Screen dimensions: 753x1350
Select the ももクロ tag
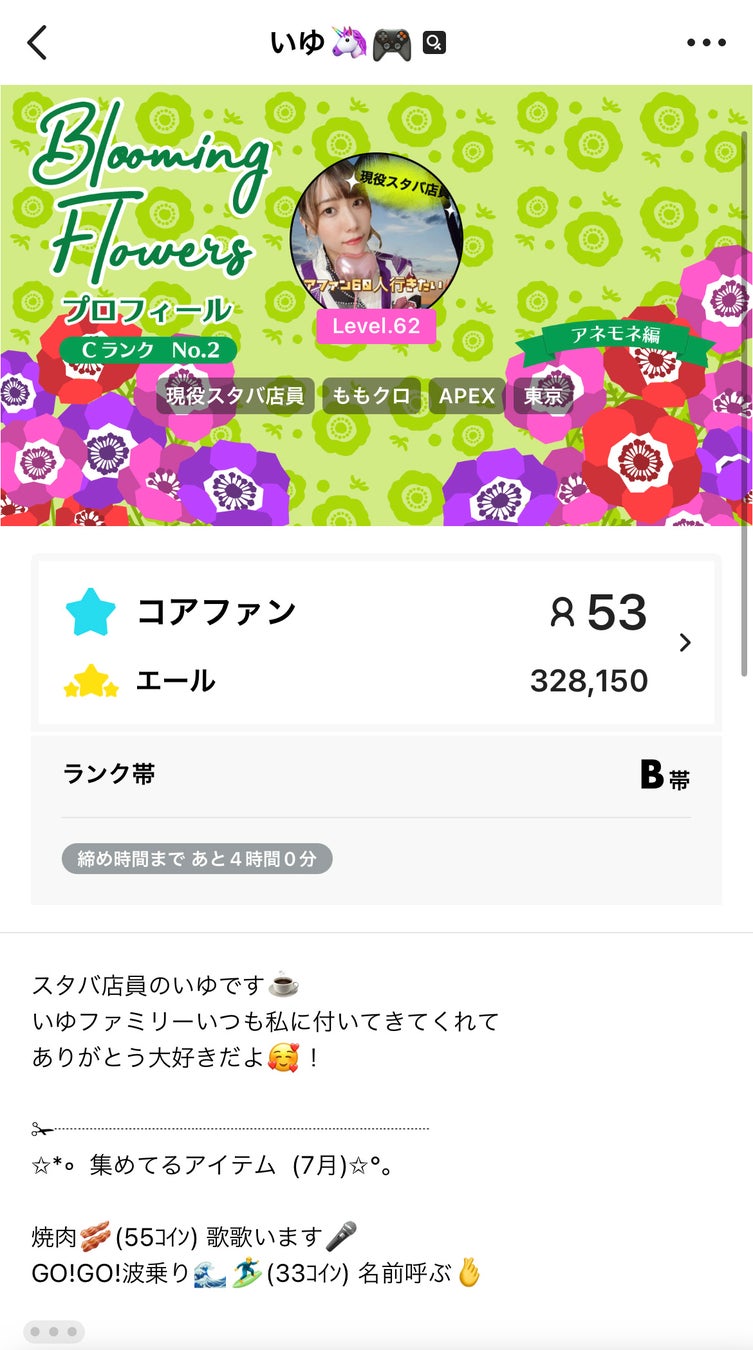372,396
